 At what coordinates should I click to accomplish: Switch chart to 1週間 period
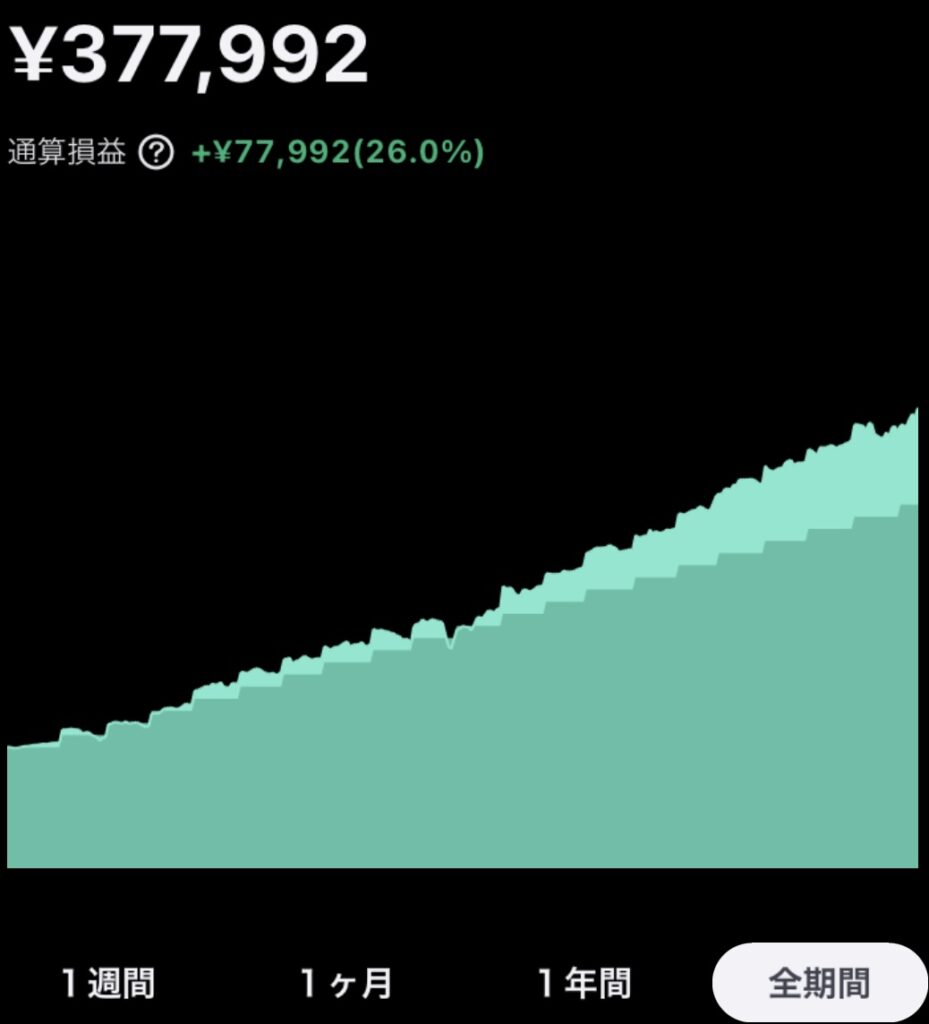(108, 983)
